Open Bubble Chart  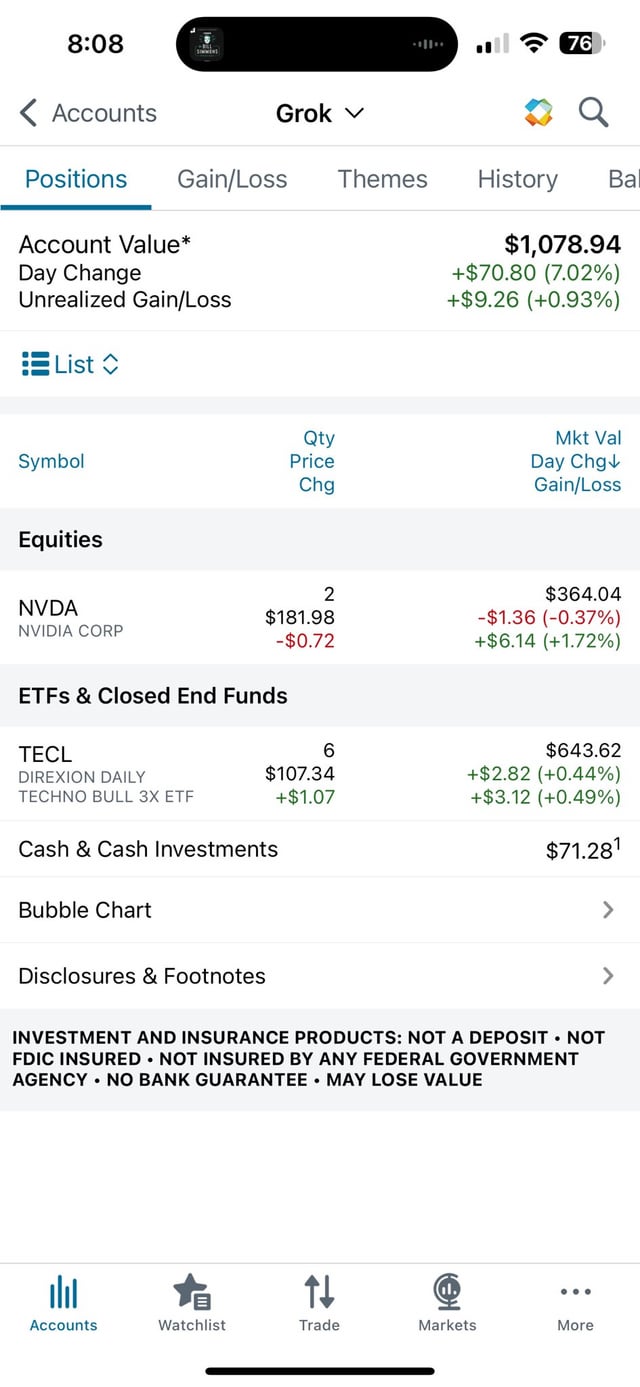click(320, 910)
